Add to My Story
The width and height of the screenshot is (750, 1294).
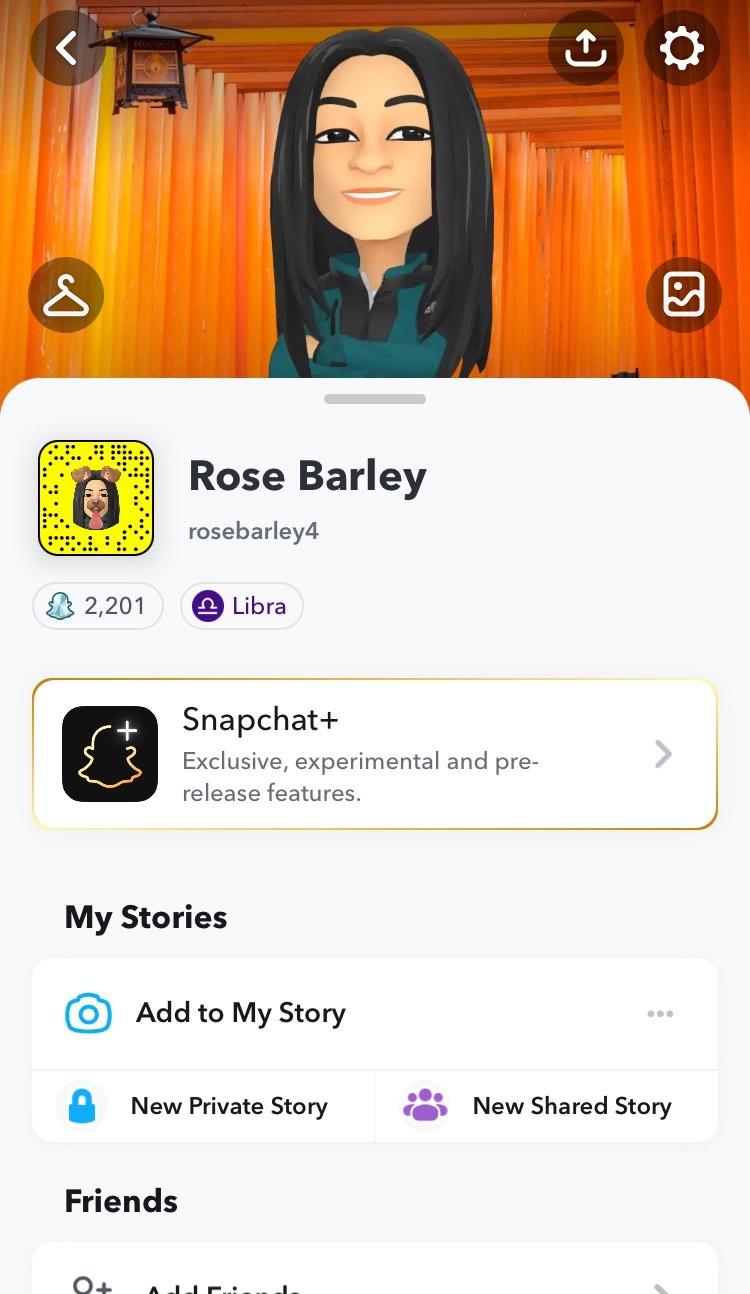click(x=240, y=1013)
